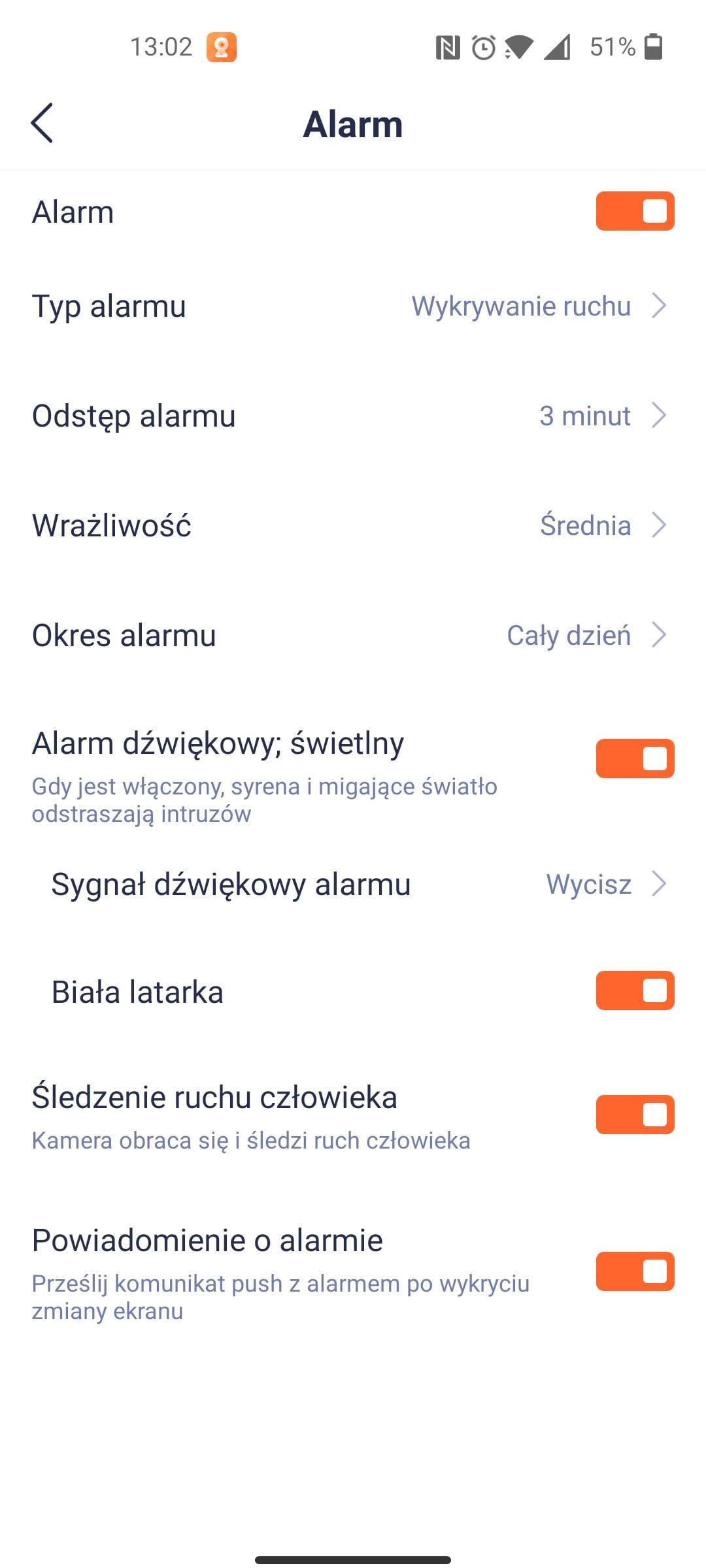Disable Powiadomienie o alarmie
The width and height of the screenshot is (706, 1568).
tap(634, 1271)
